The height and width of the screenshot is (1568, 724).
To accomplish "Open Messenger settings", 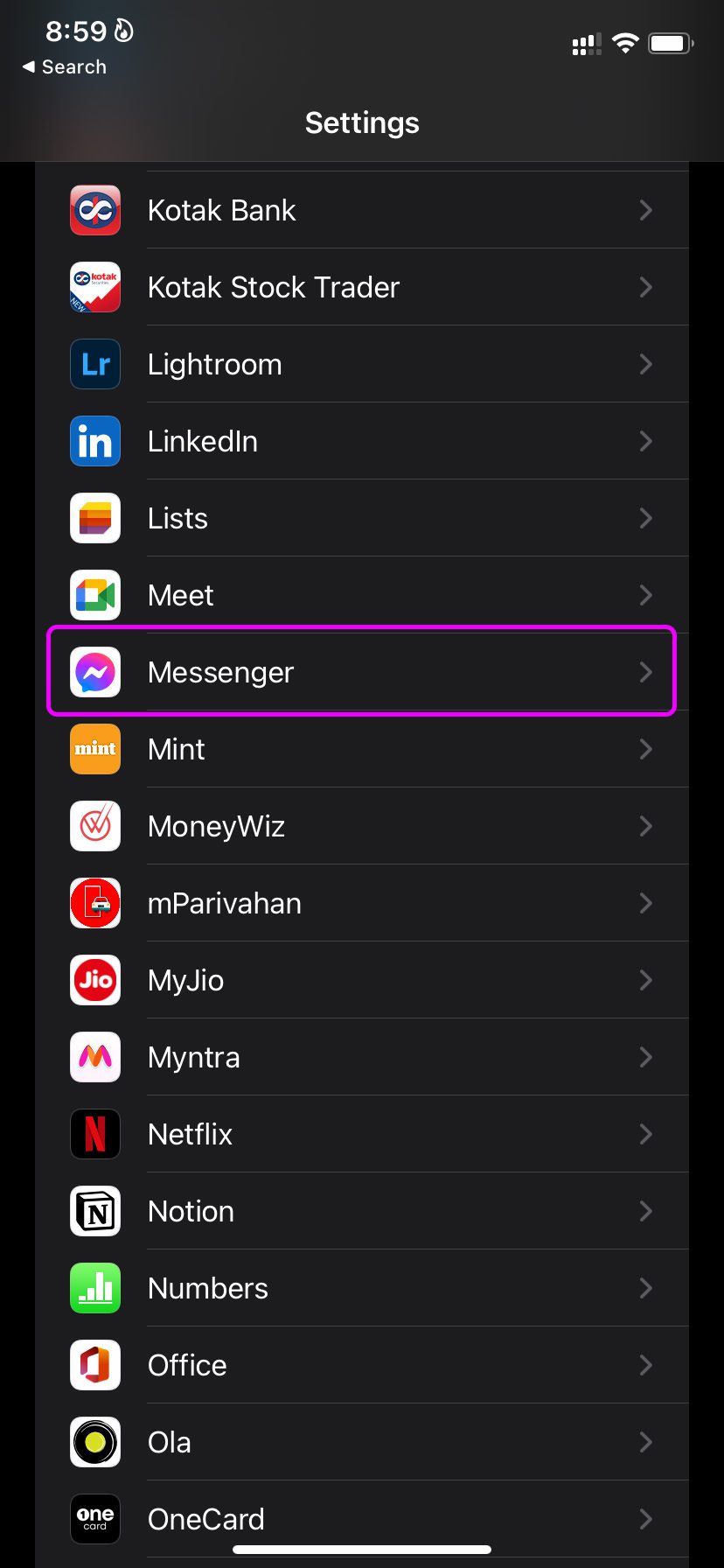I will point(362,672).
